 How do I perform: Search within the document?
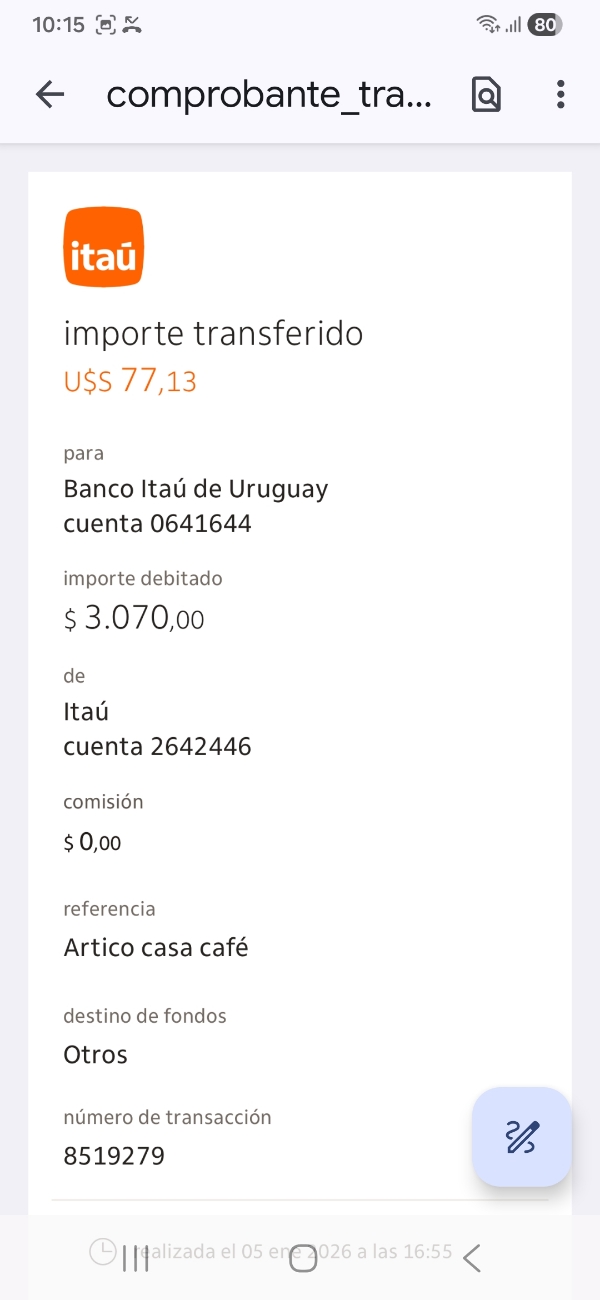(x=486, y=95)
